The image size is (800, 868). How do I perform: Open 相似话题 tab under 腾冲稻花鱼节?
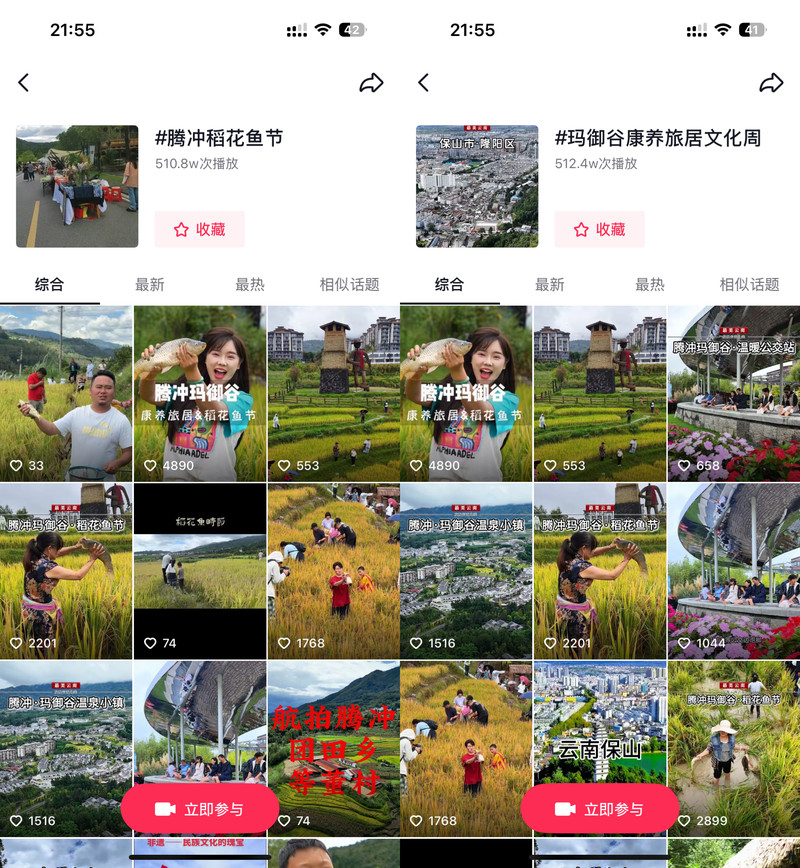click(349, 284)
